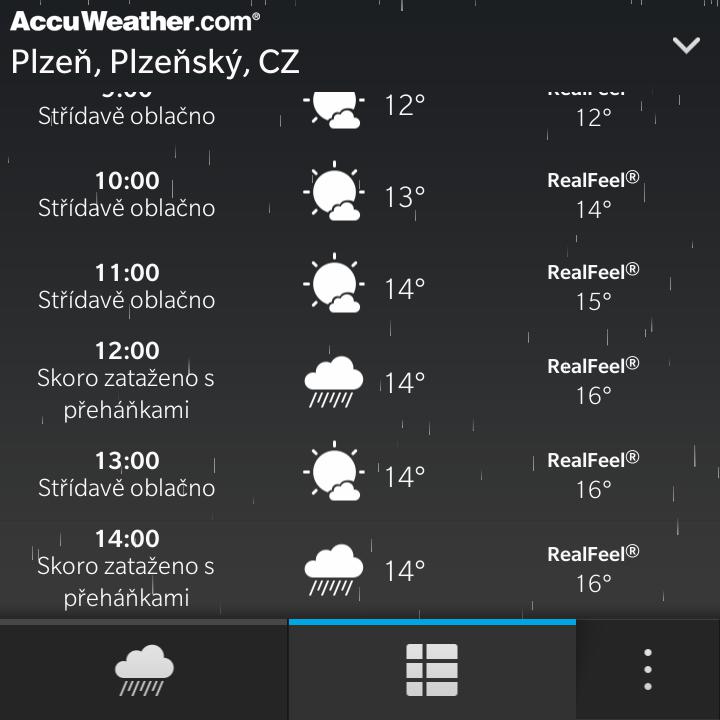720x720 pixels.
Task: Select the hourly forecast list tab
Action: pos(432,669)
